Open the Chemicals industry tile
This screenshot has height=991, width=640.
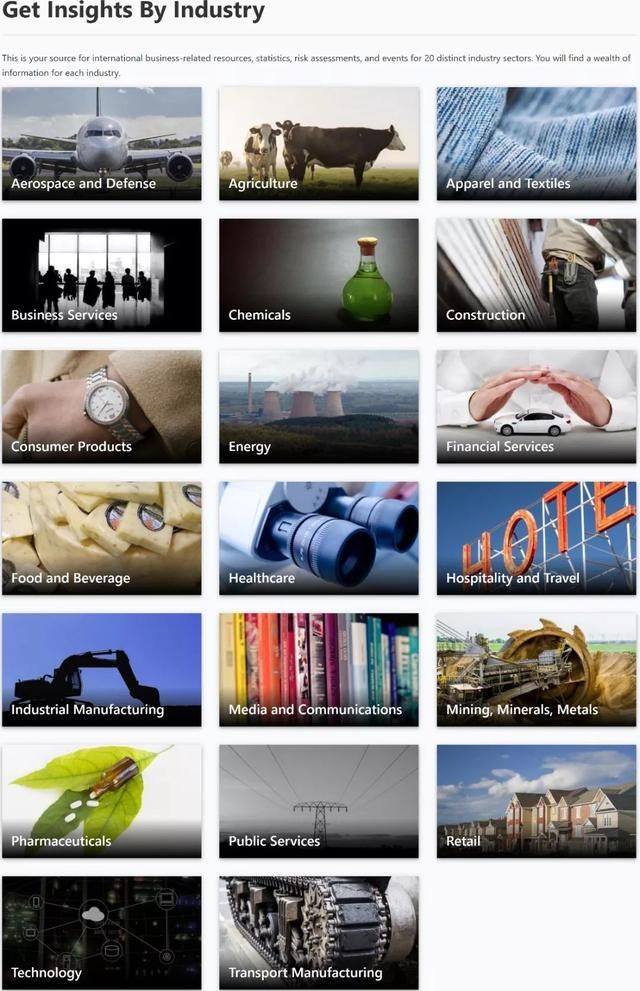[x=318, y=275]
